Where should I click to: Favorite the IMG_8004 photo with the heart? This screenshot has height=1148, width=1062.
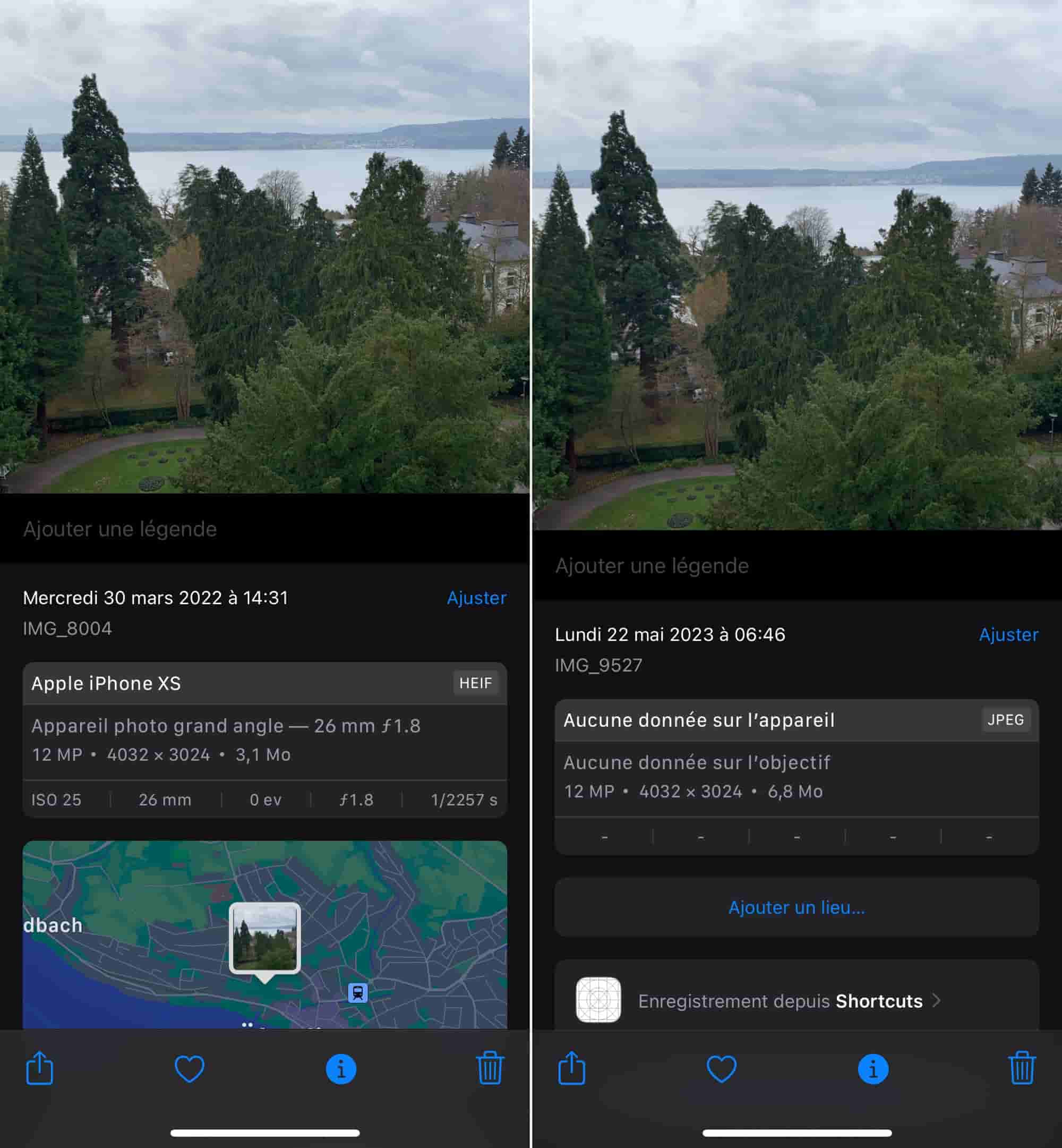(189, 1069)
